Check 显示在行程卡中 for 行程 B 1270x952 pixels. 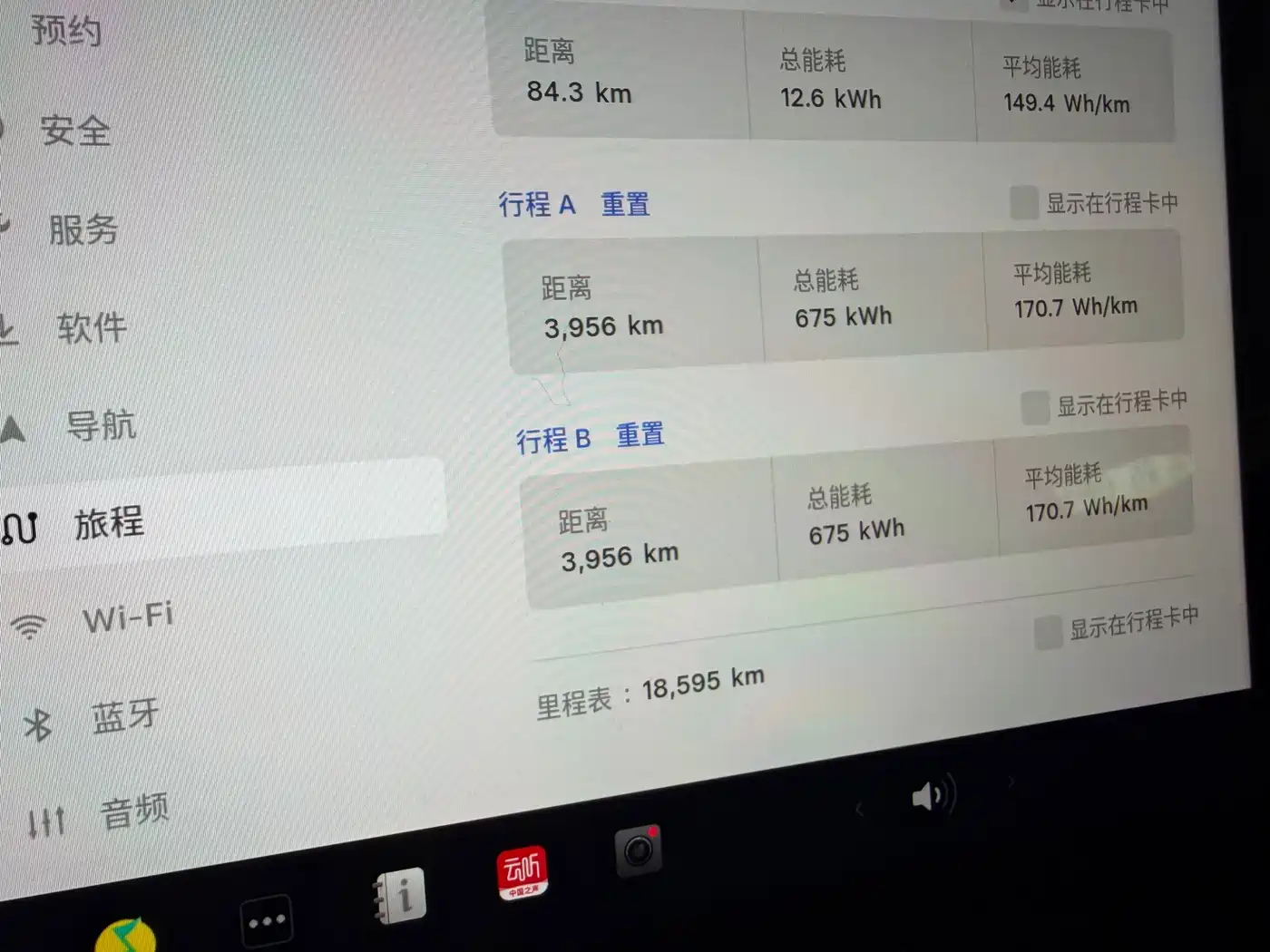(1035, 408)
